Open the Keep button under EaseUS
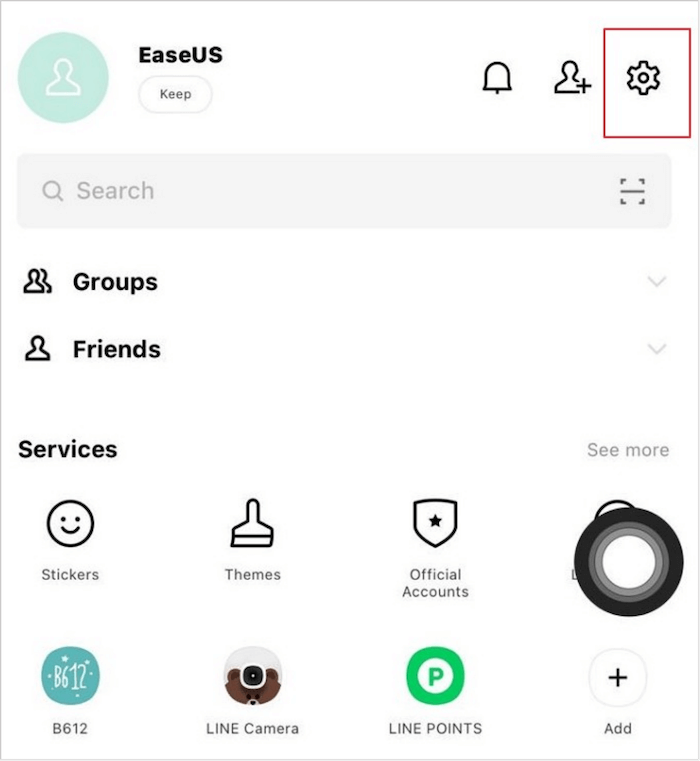Screen dimensions: 700x761 point(175,95)
